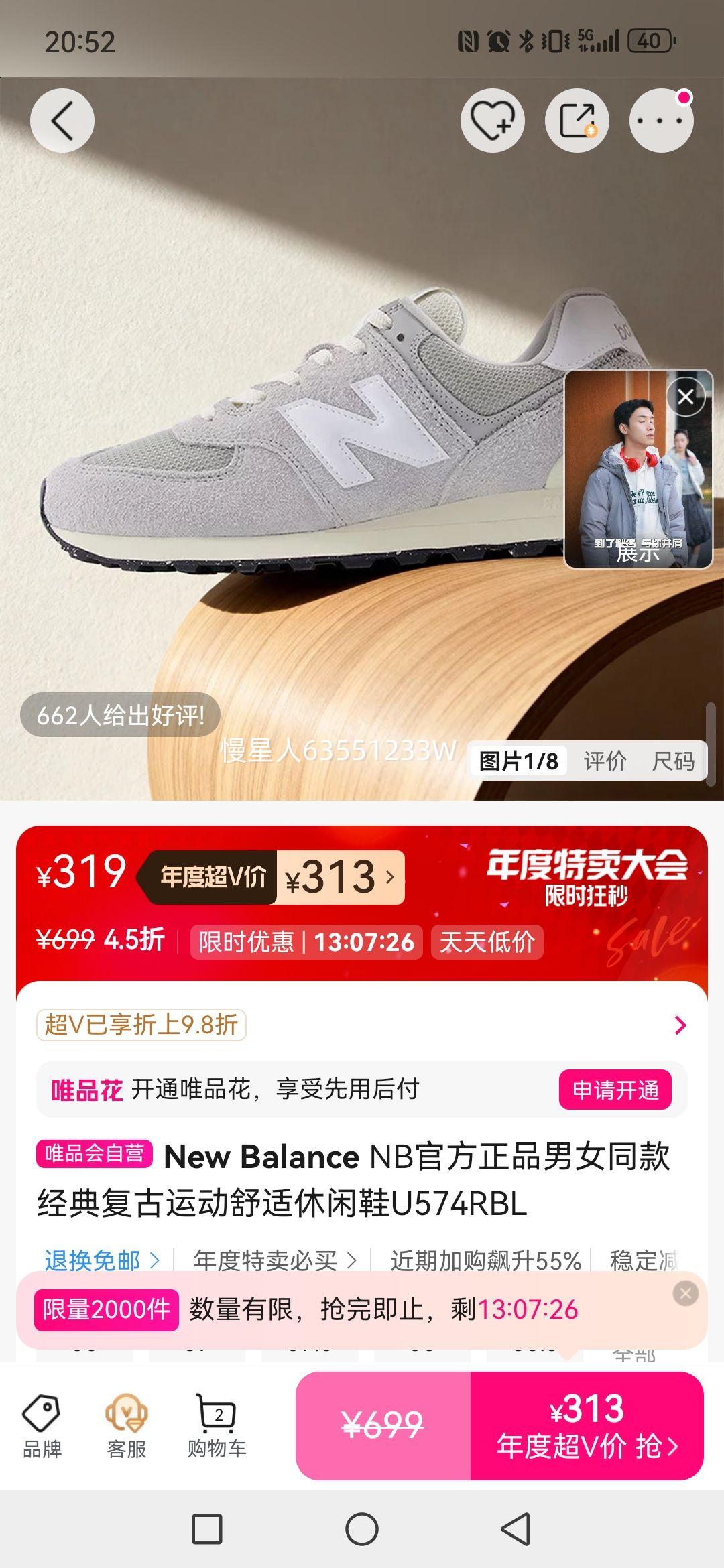Expand 超V已享折上9.8折 details arrow
The image size is (724, 1568).
pyautogui.click(x=682, y=1026)
